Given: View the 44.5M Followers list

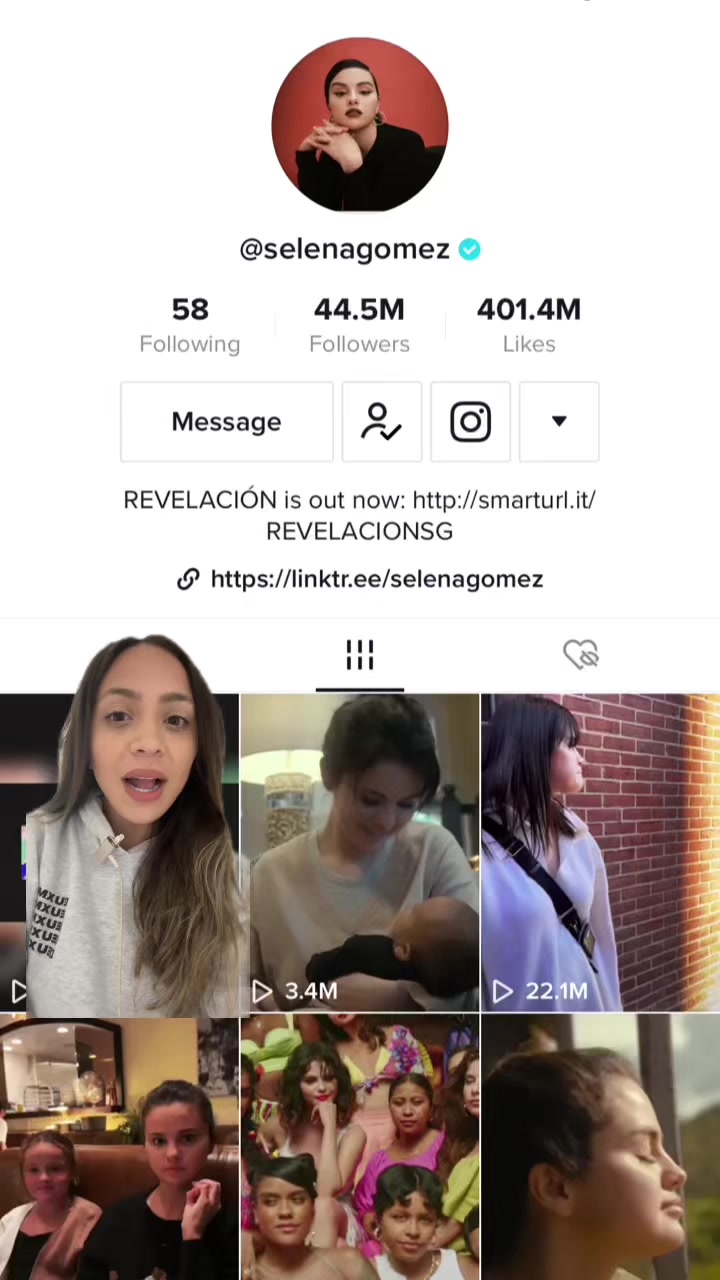Looking at the screenshot, I should point(359,325).
